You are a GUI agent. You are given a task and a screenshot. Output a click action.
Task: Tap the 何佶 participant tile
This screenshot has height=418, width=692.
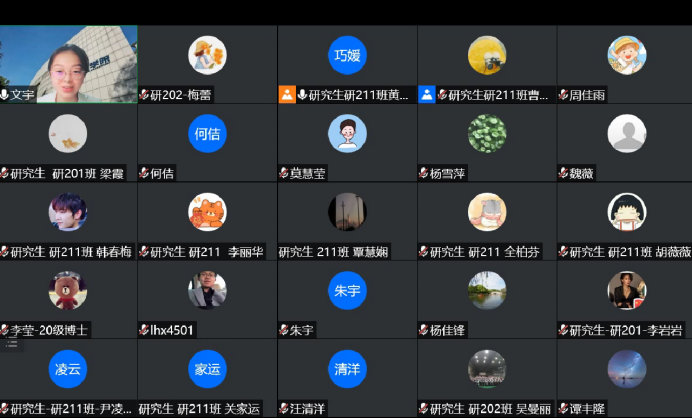click(x=207, y=141)
